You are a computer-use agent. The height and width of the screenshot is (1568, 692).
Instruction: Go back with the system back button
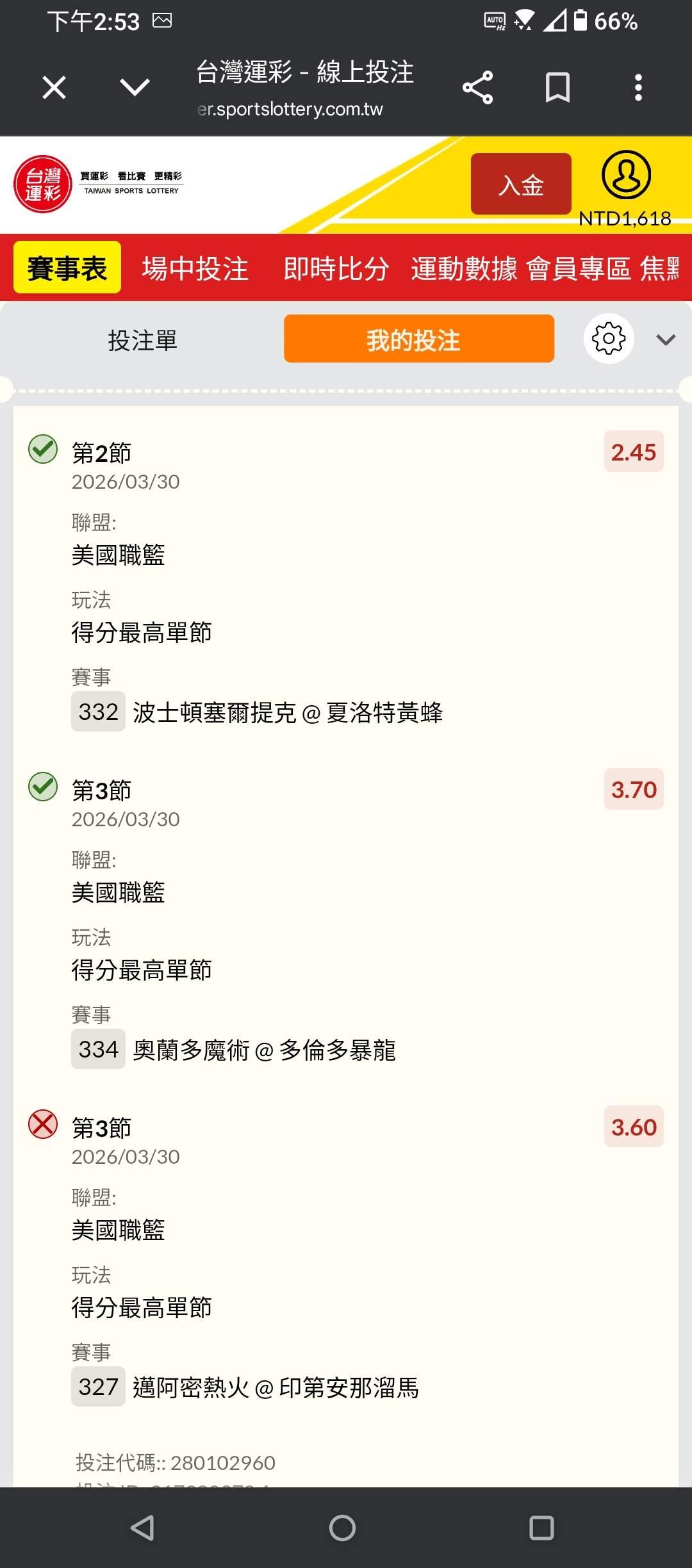coord(142,1528)
